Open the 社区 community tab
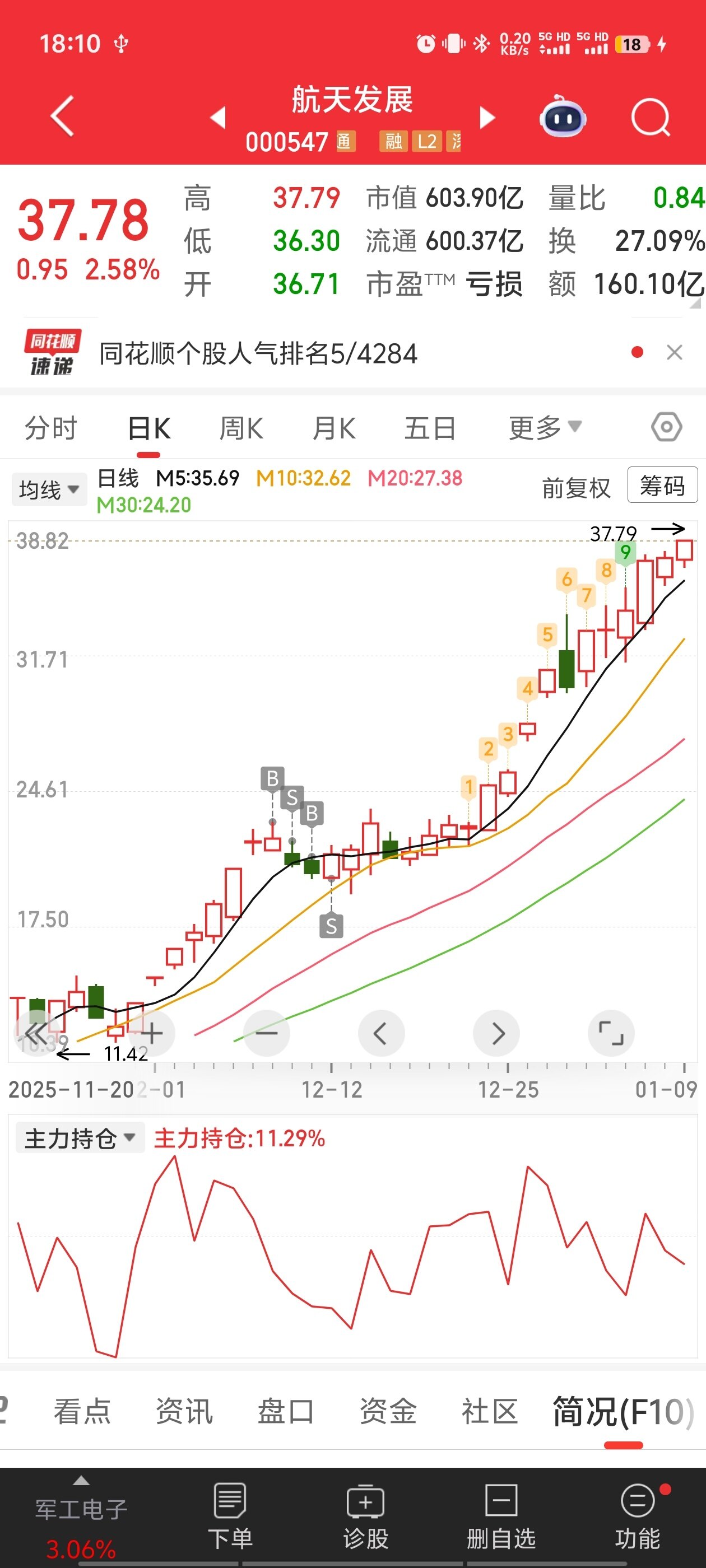The width and height of the screenshot is (706, 1568). (490, 1411)
